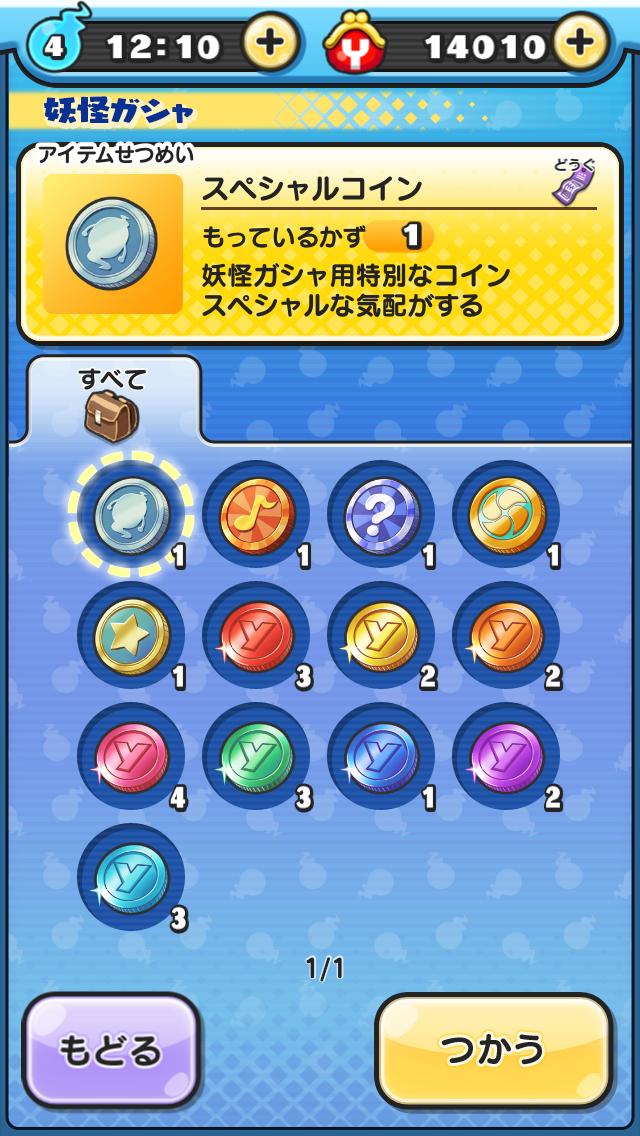Select the red Y coin
Viewport: 640px width, 1136px height.
pyautogui.click(x=257, y=636)
